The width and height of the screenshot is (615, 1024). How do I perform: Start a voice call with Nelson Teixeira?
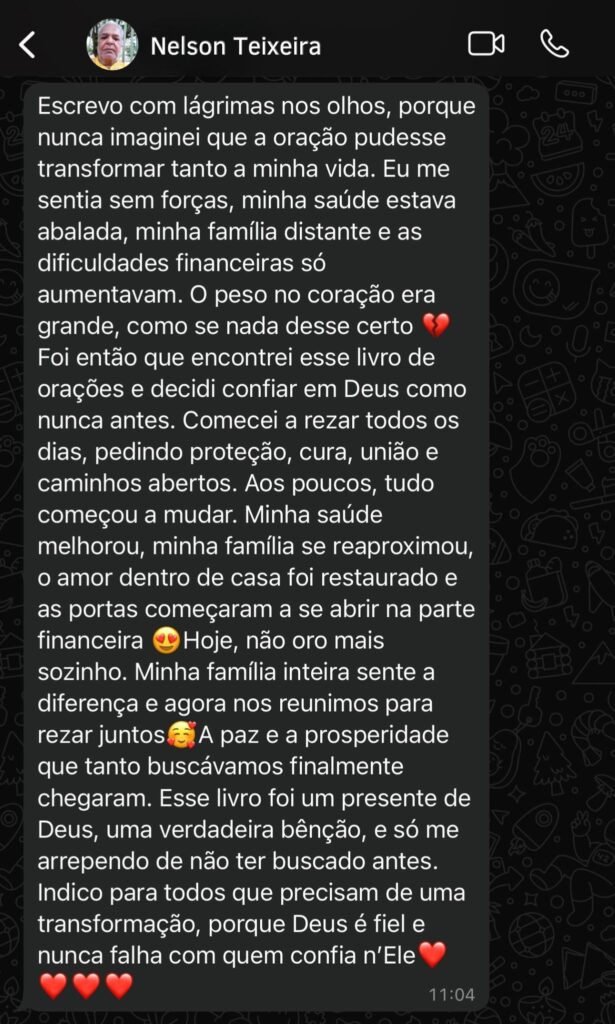point(554,43)
